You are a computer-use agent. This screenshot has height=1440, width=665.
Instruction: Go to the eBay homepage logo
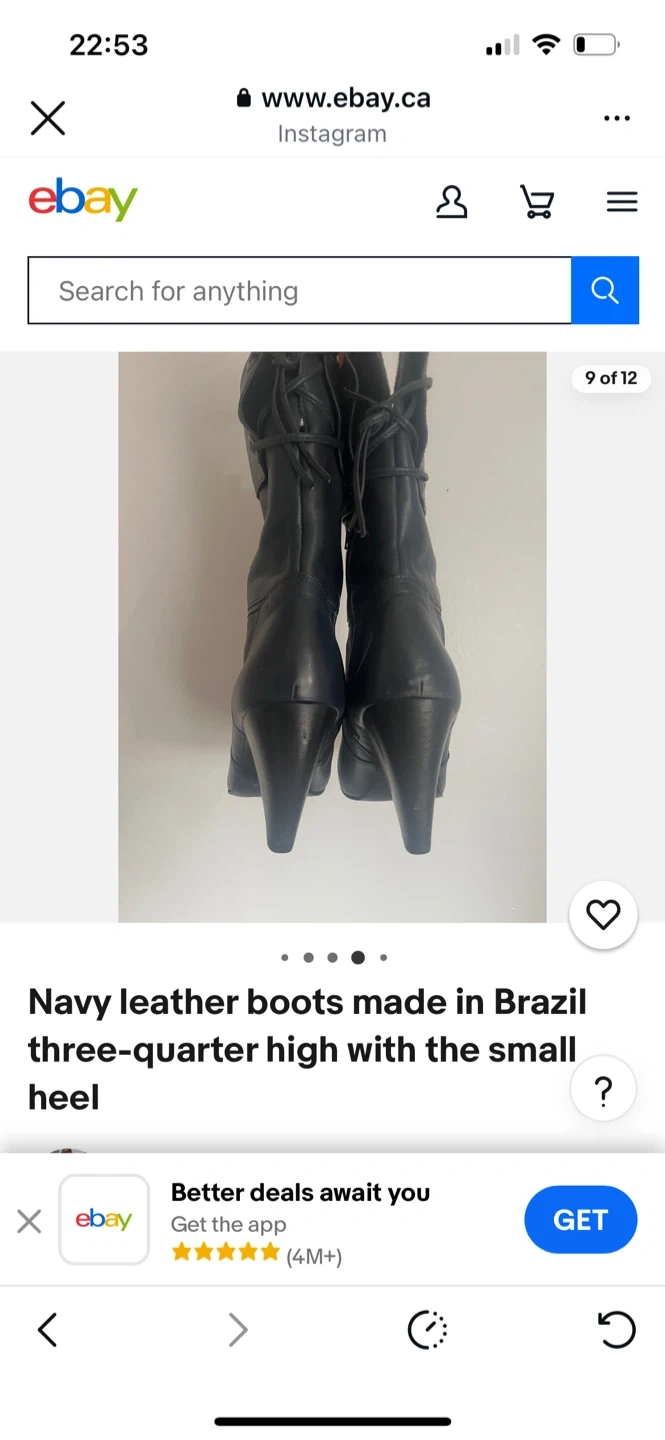tap(83, 200)
